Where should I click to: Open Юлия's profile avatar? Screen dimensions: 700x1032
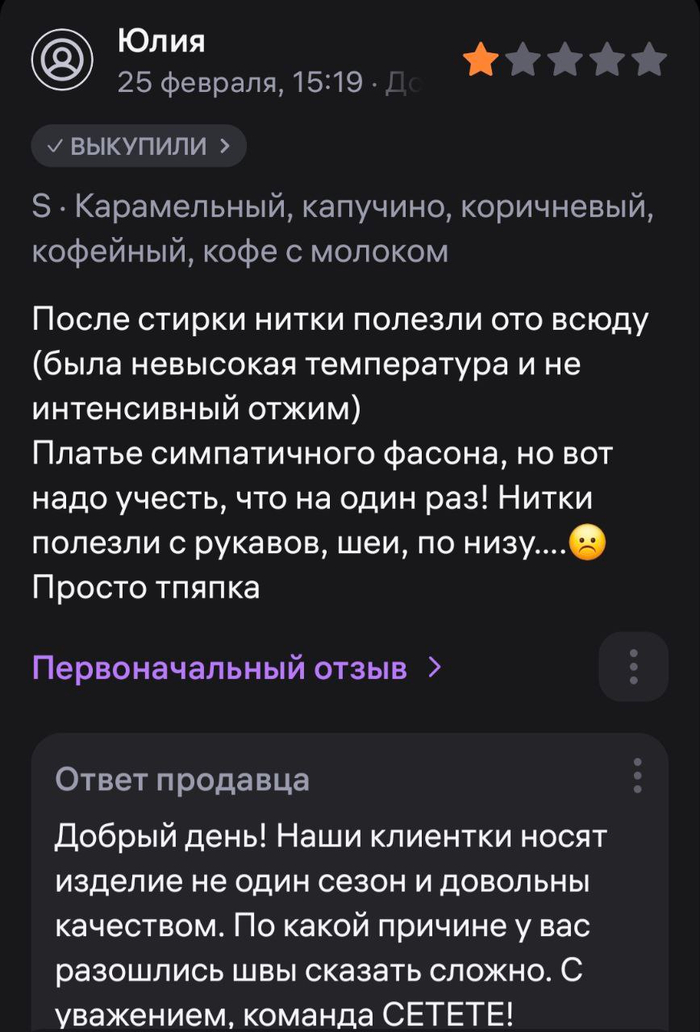[x=63, y=60]
